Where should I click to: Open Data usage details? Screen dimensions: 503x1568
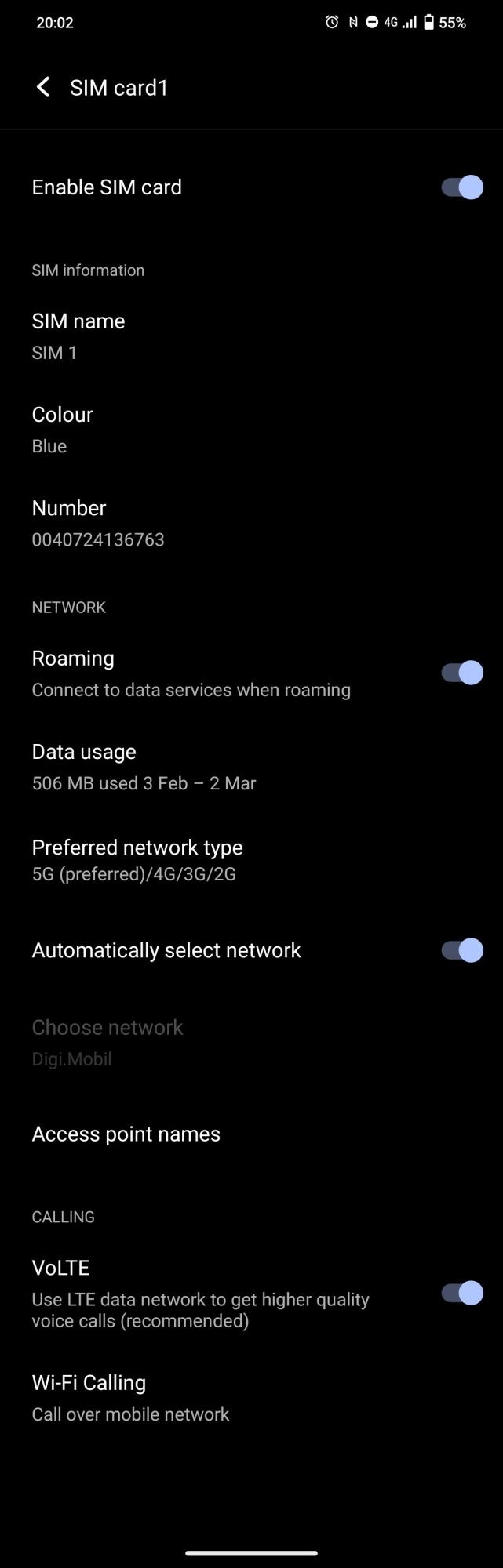[x=144, y=766]
